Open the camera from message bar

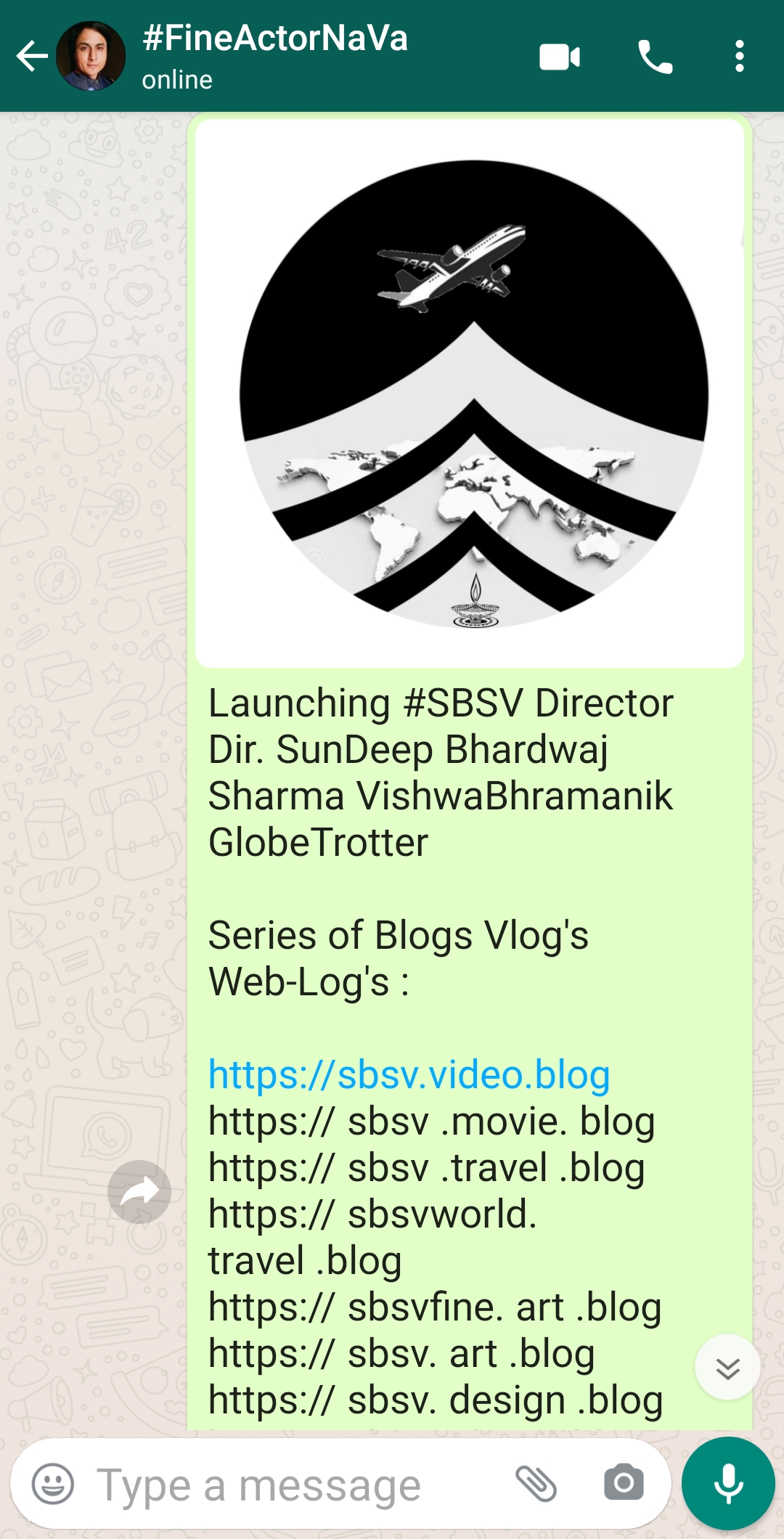[x=624, y=1483]
